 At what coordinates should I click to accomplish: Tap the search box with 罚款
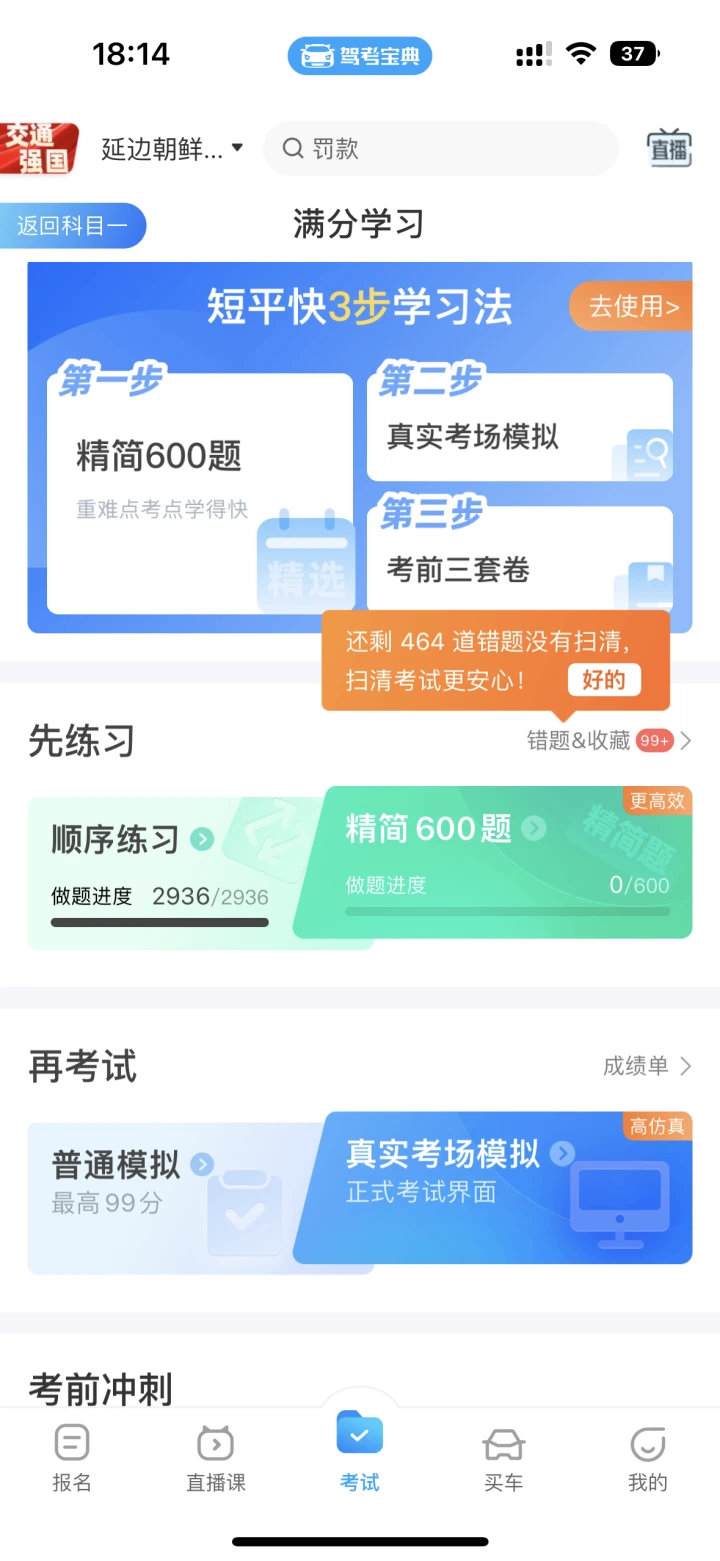[x=440, y=149]
